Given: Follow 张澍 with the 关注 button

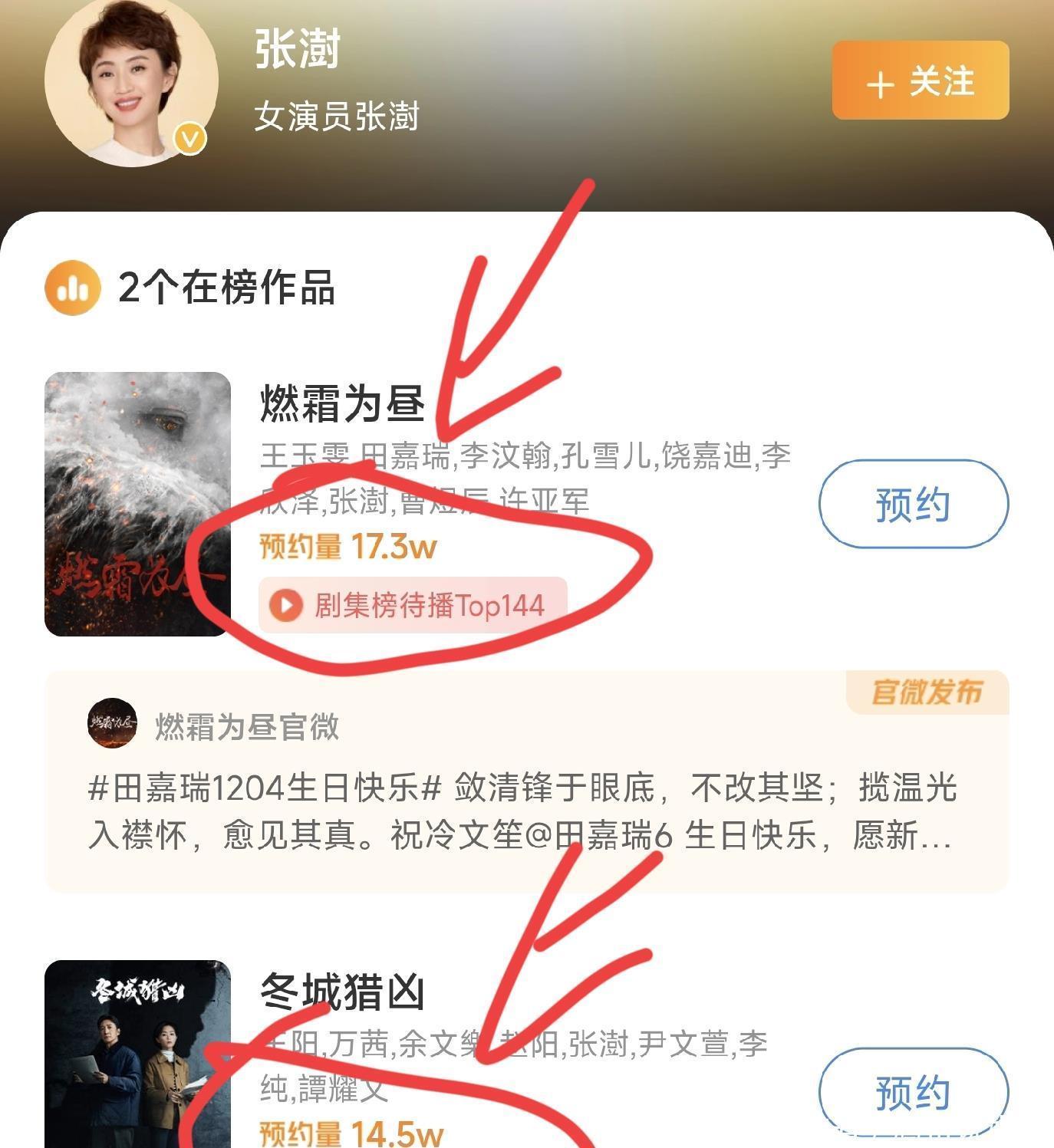Looking at the screenshot, I should point(920,81).
